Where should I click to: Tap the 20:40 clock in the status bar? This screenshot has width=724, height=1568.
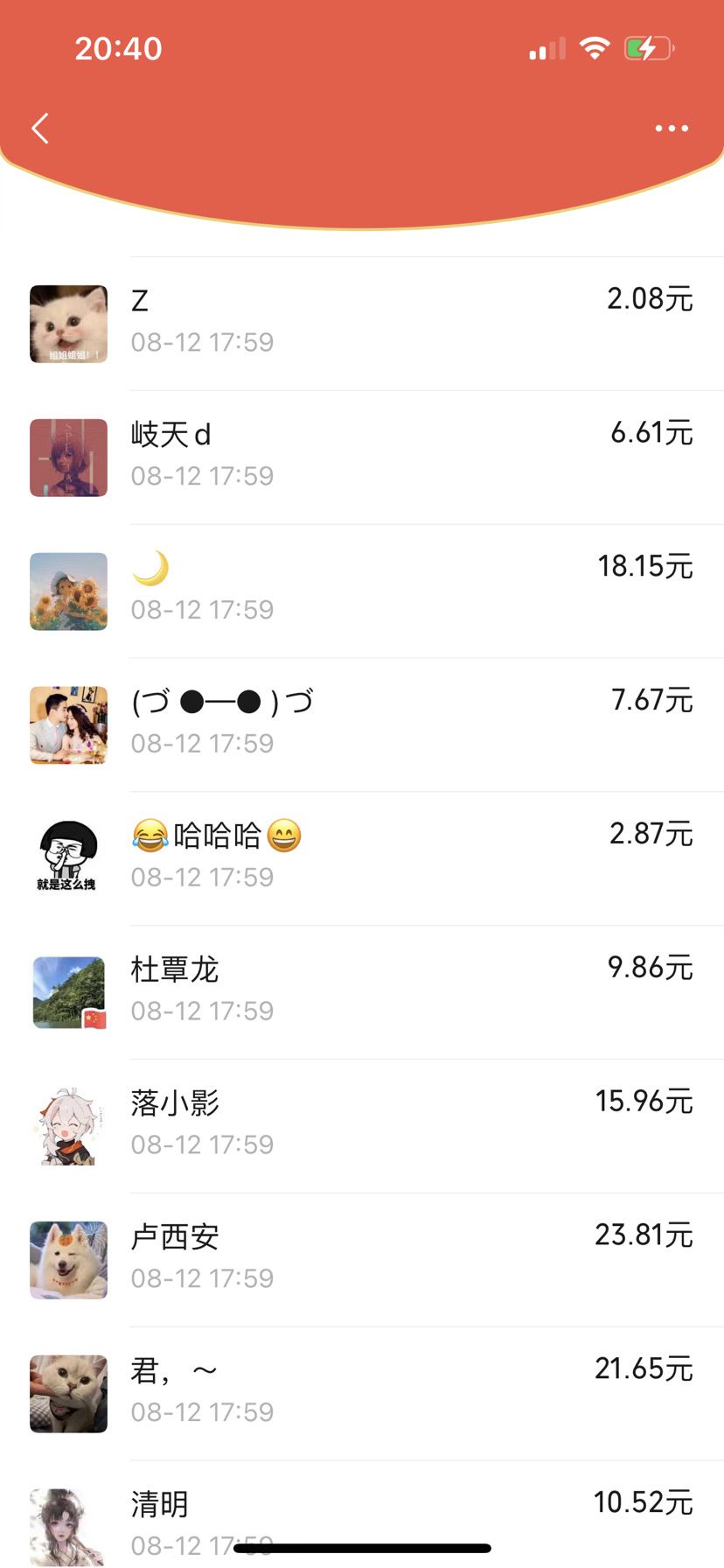[x=115, y=48]
